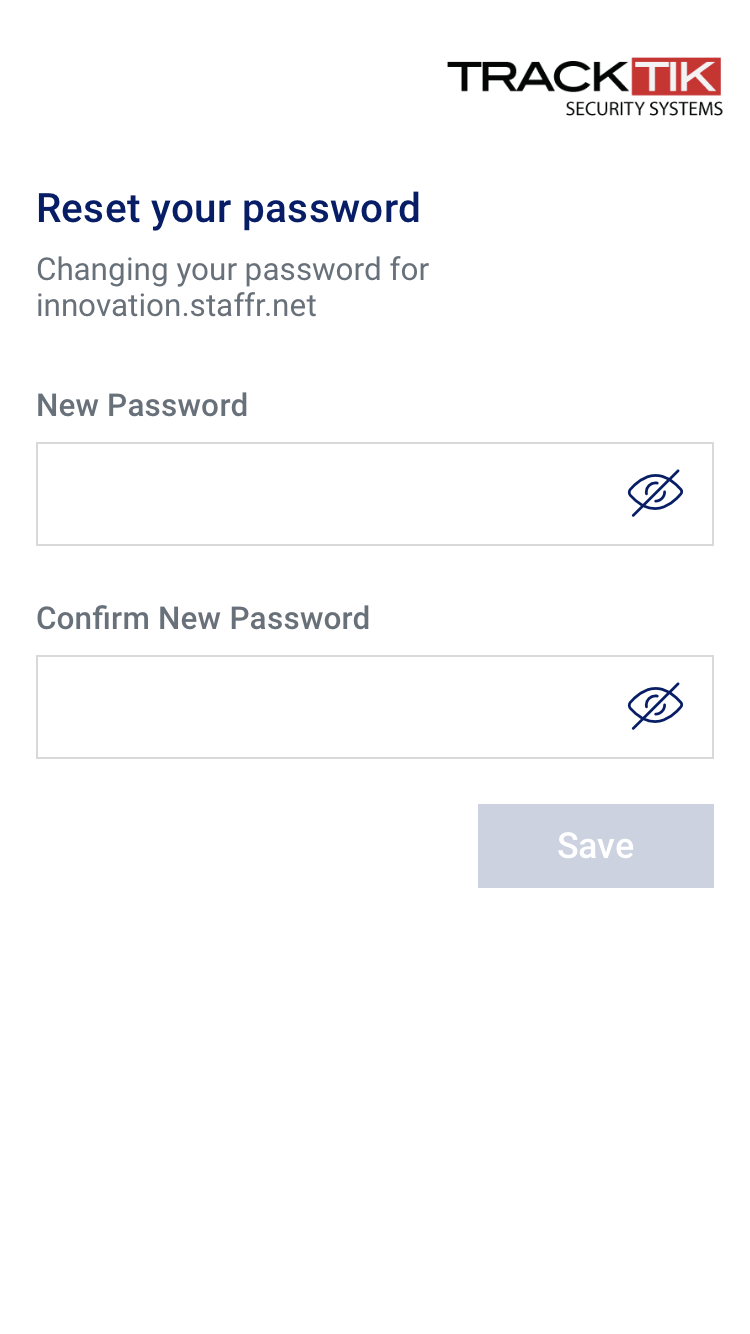
Task: Focus the New Password field
Action: [375, 494]
